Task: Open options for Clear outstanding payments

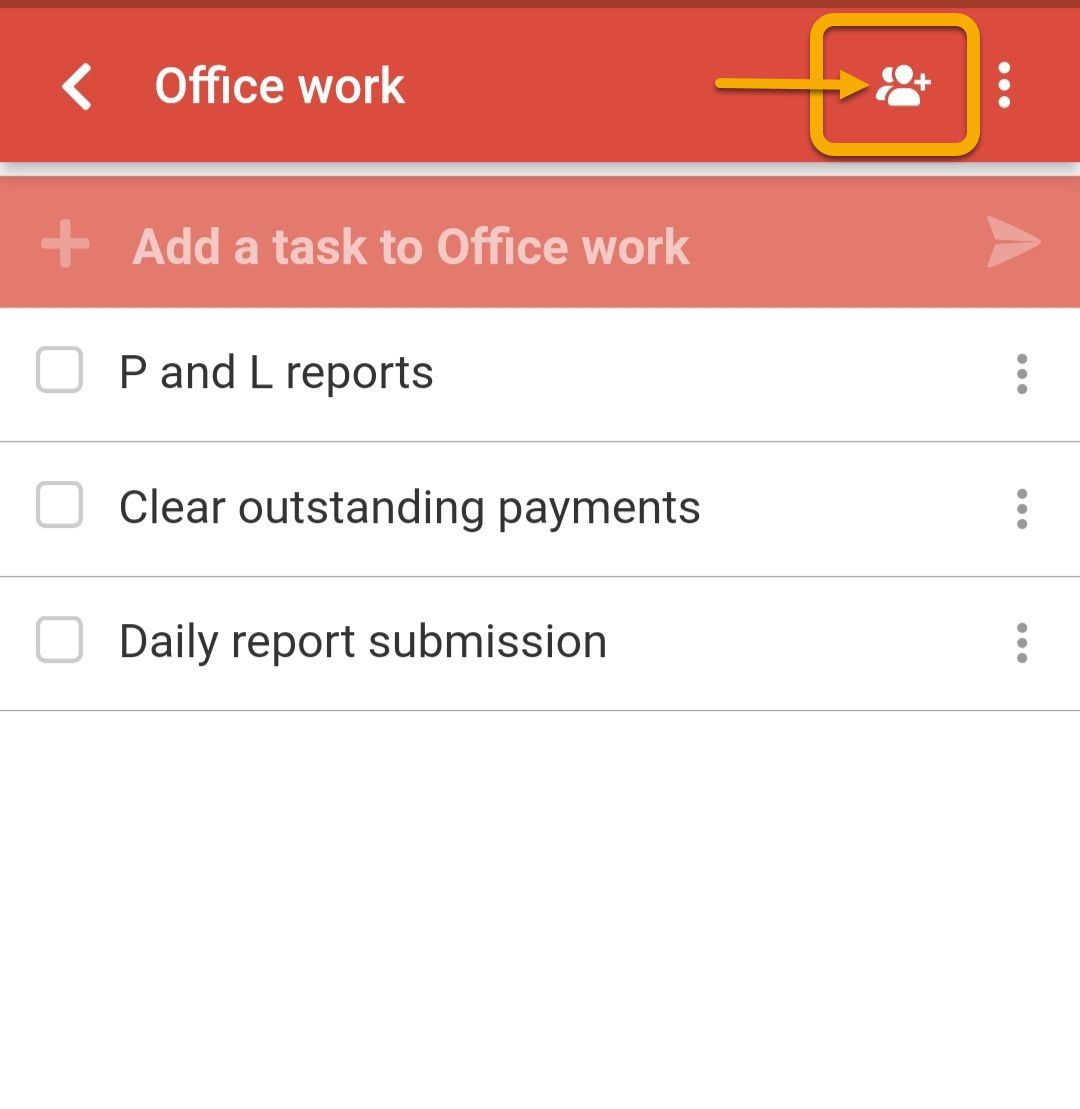Action: click(x=1021, y=509)
